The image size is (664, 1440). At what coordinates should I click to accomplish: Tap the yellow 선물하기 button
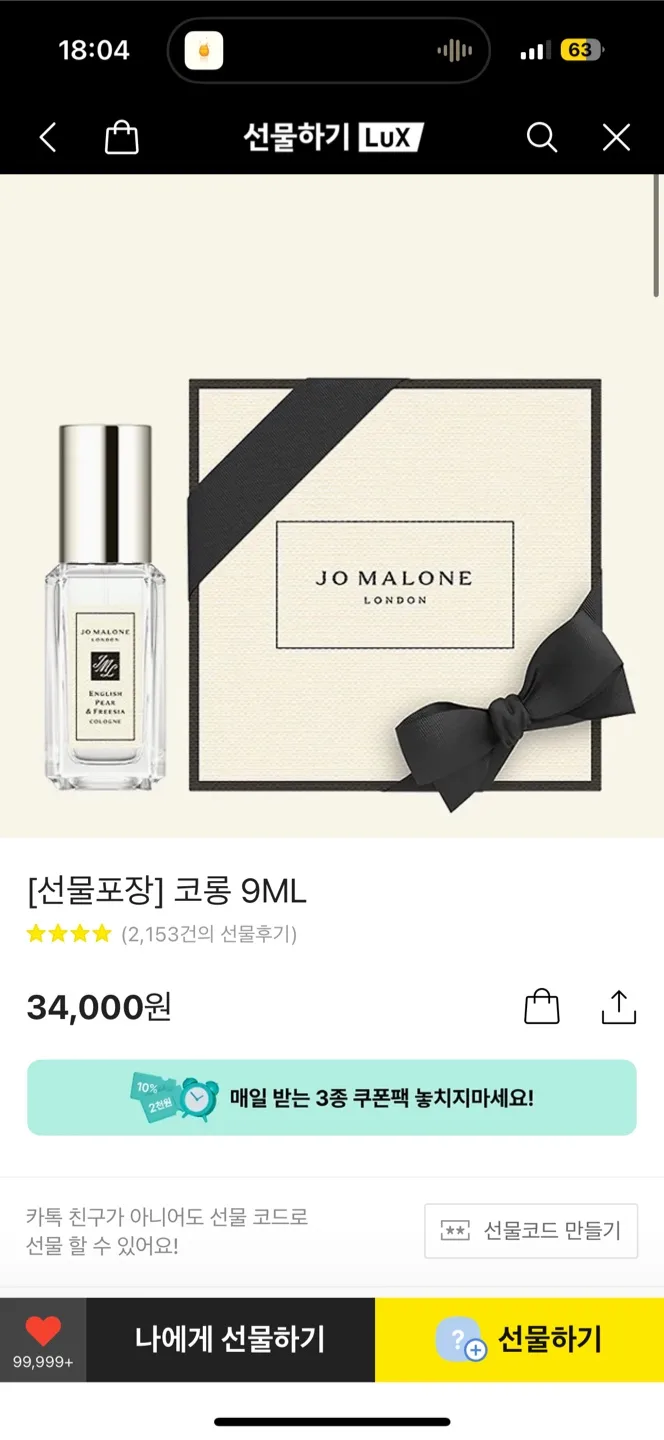[x=519, y=1340]
